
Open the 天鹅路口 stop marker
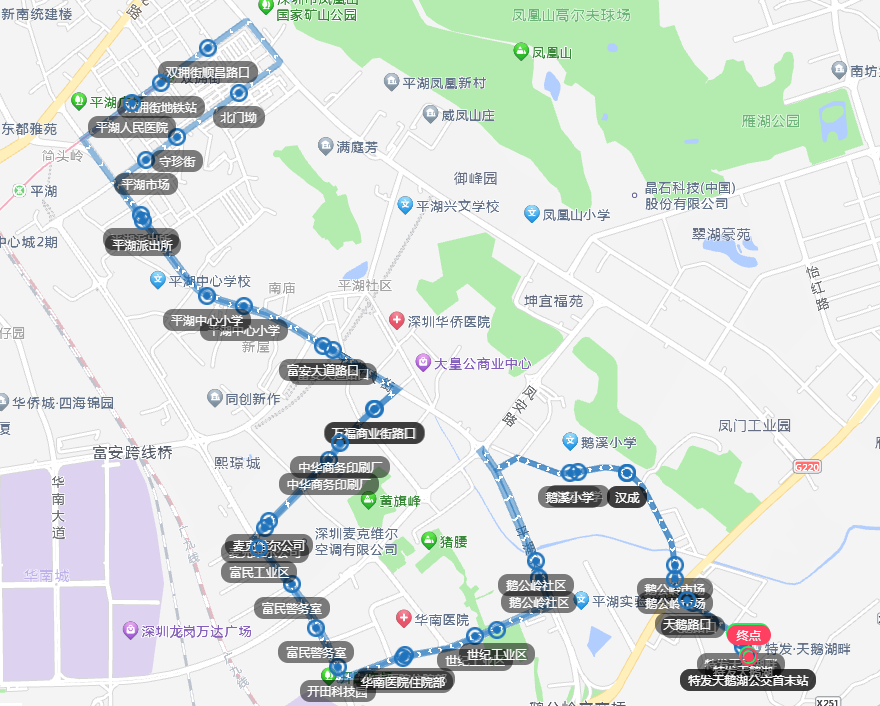[x=687, y=625]
